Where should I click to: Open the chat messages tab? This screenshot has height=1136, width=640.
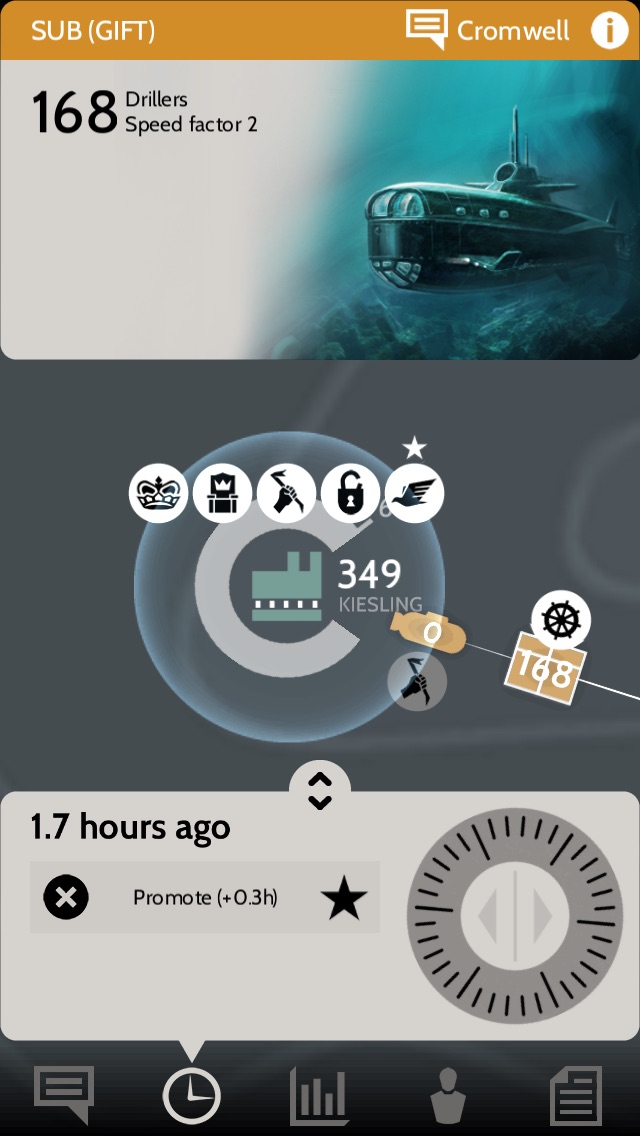65,1094
